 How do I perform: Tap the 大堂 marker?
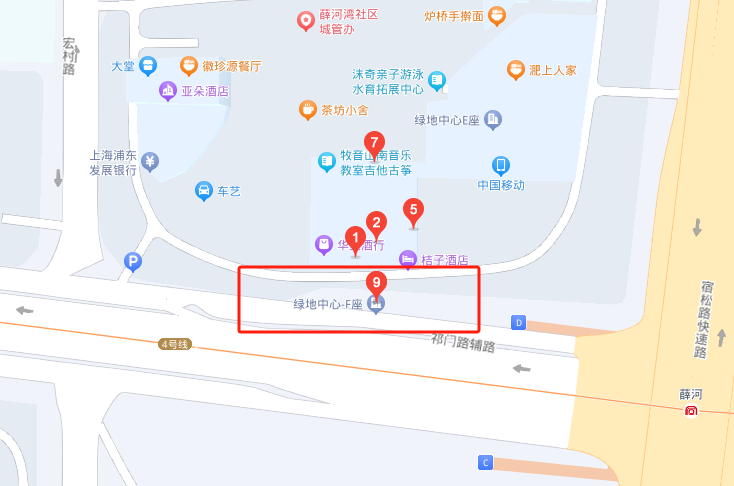[149, 66]
